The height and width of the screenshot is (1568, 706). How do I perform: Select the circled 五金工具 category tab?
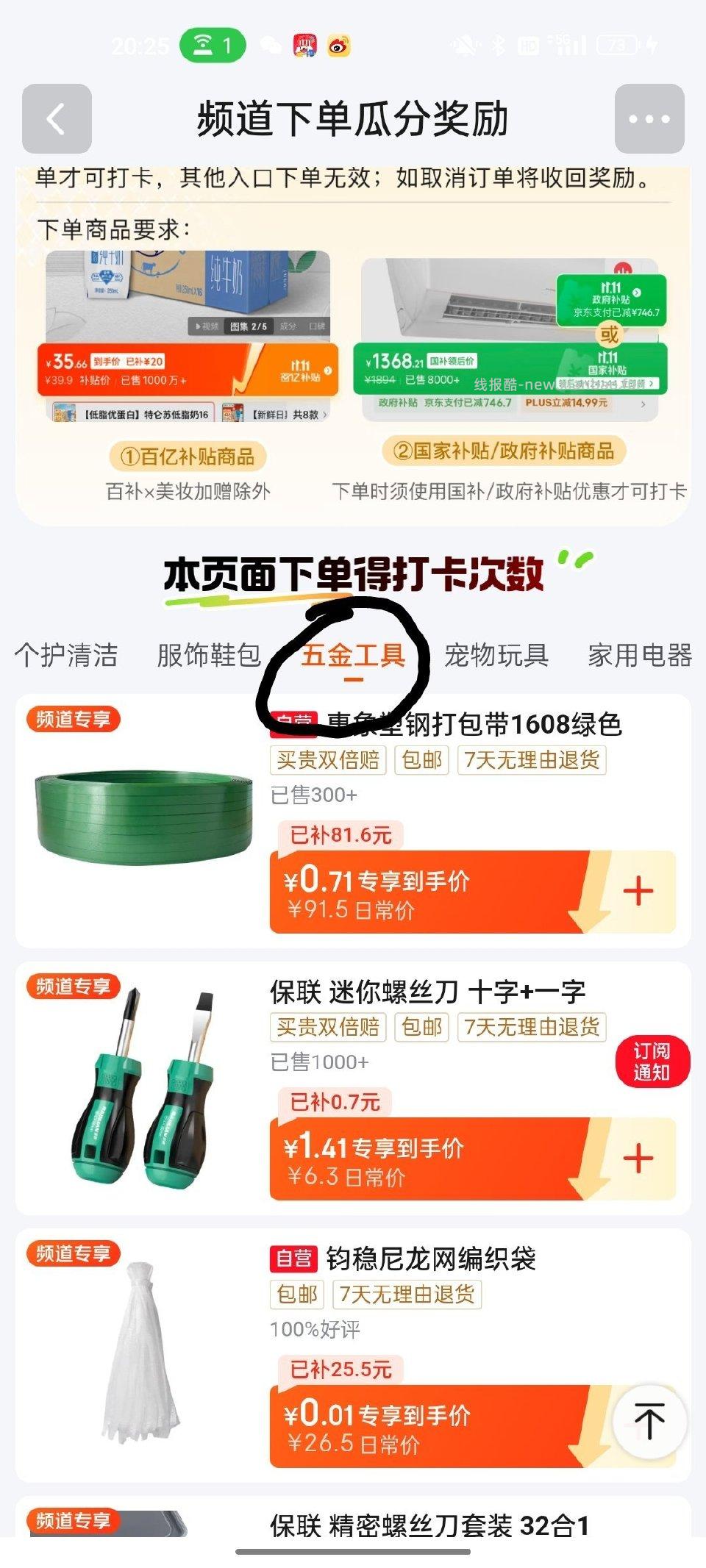pos(356,658)
